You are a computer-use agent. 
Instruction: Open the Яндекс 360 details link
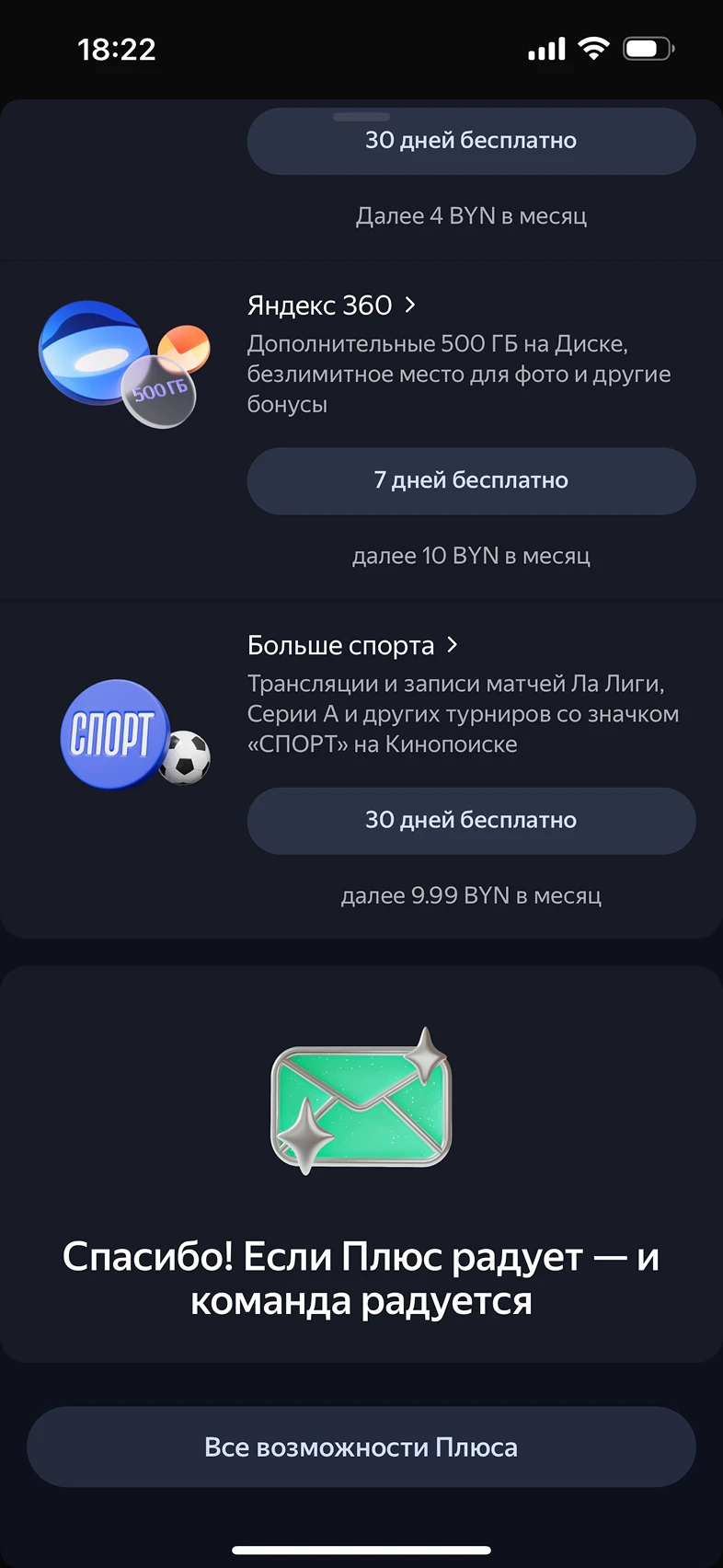pos(331,306)
